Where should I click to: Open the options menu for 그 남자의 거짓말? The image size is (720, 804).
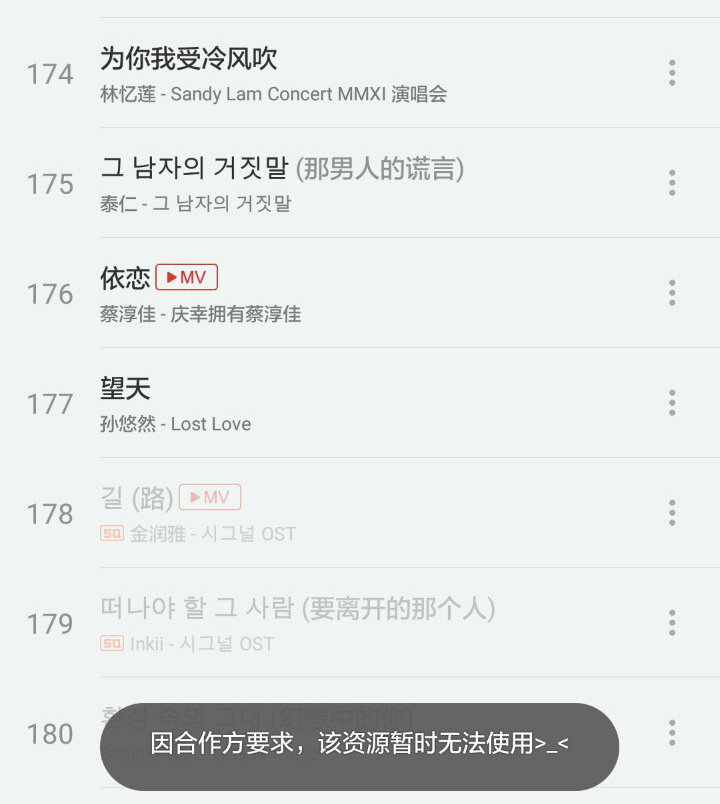coord(671,182)
